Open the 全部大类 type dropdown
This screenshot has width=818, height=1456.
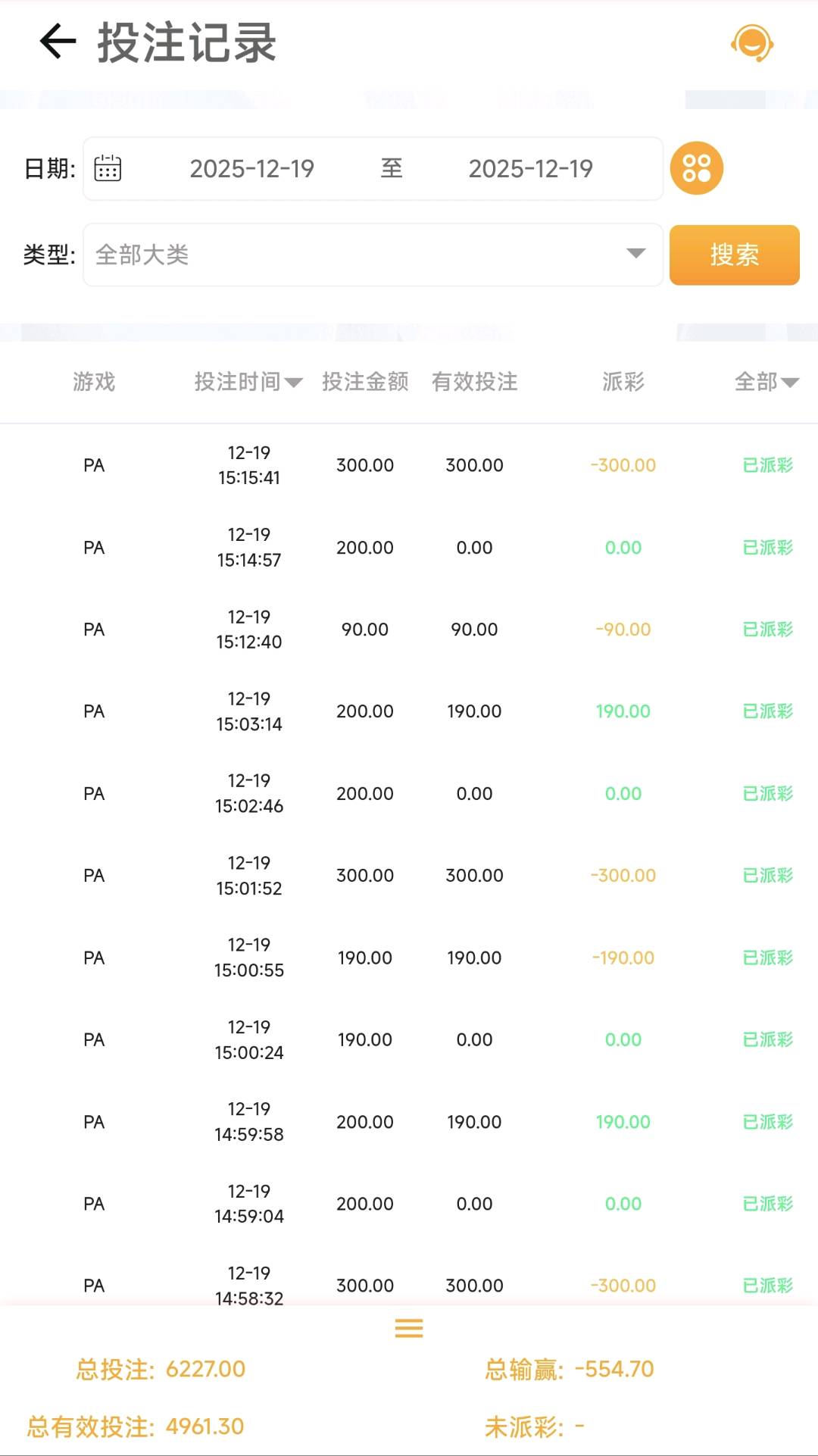[374, 255]
